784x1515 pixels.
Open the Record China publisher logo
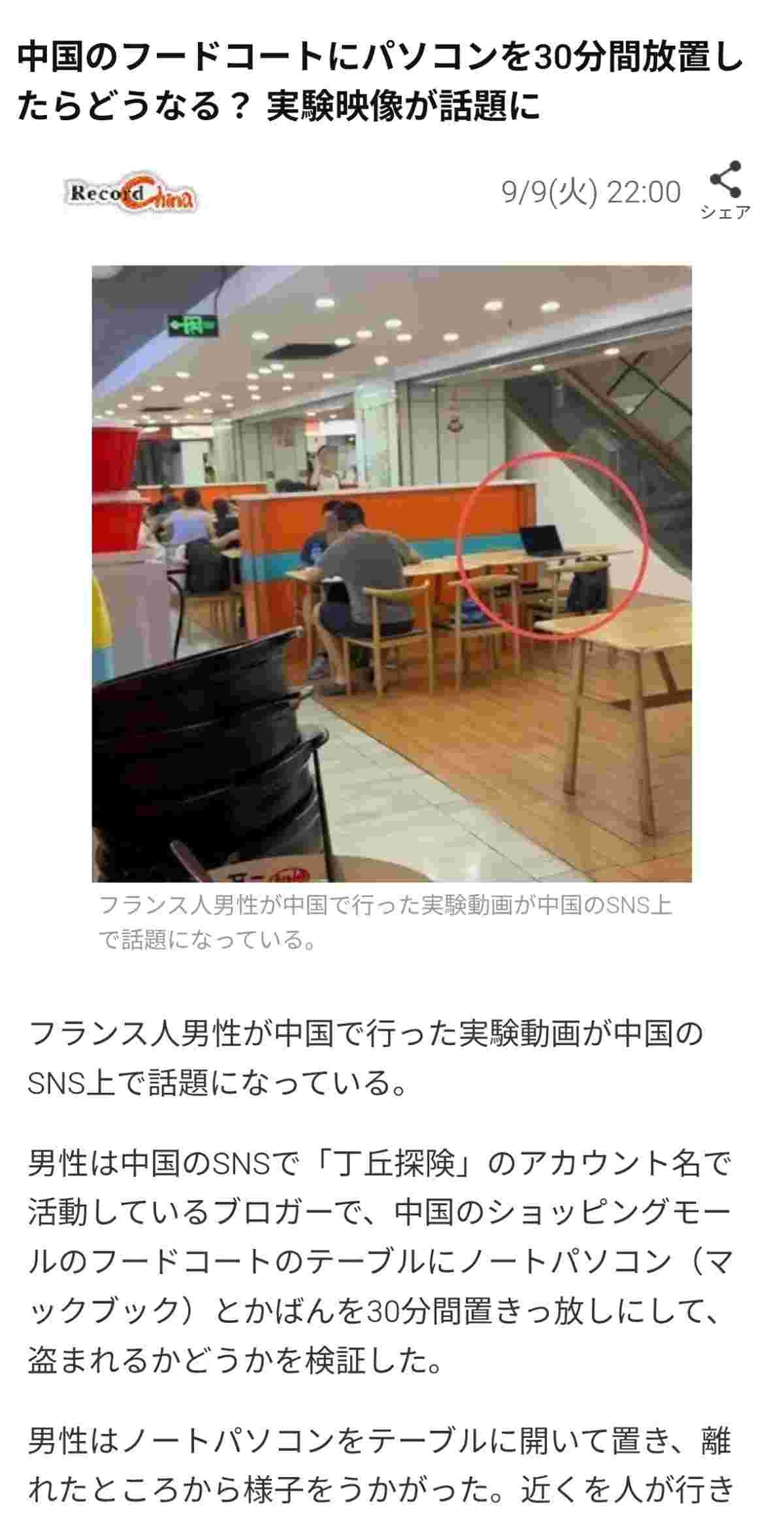click(x=131, y=193)
